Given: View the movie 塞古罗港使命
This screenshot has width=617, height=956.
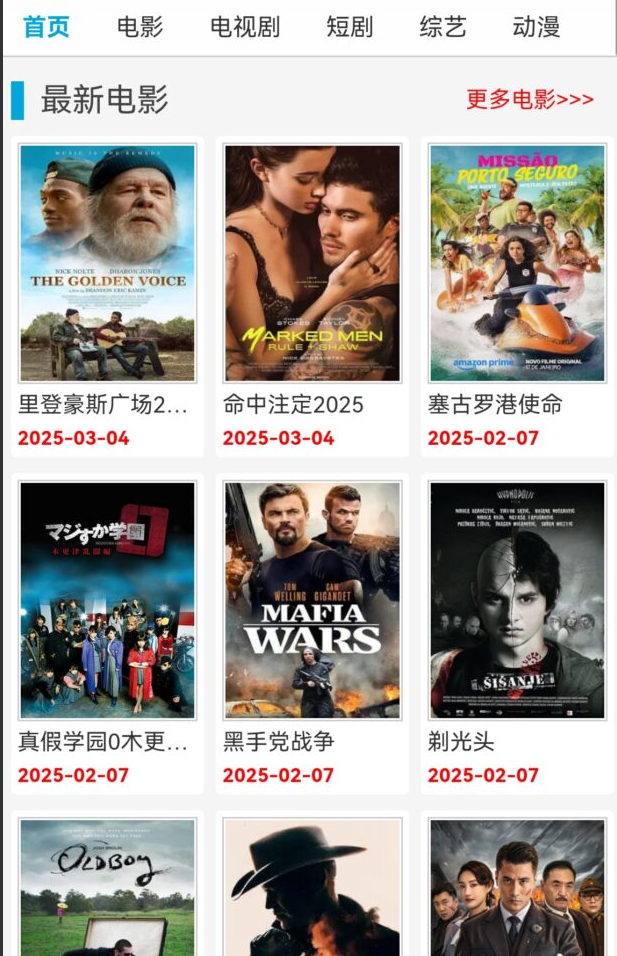Looking at the screenshot, I should pyautogui.click(x=517, y=264).
